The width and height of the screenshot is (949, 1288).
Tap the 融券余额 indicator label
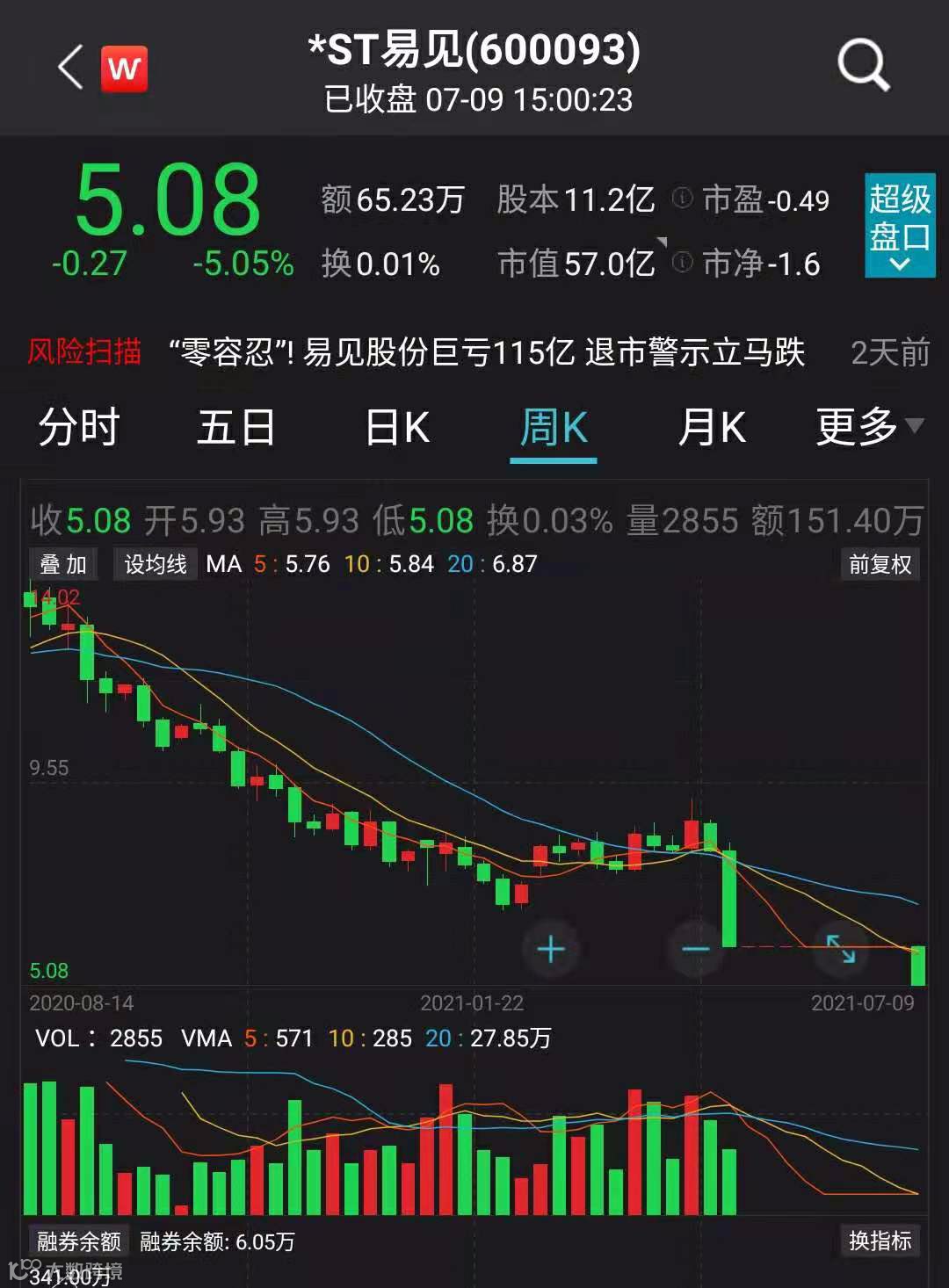(x=78, y=1241)
